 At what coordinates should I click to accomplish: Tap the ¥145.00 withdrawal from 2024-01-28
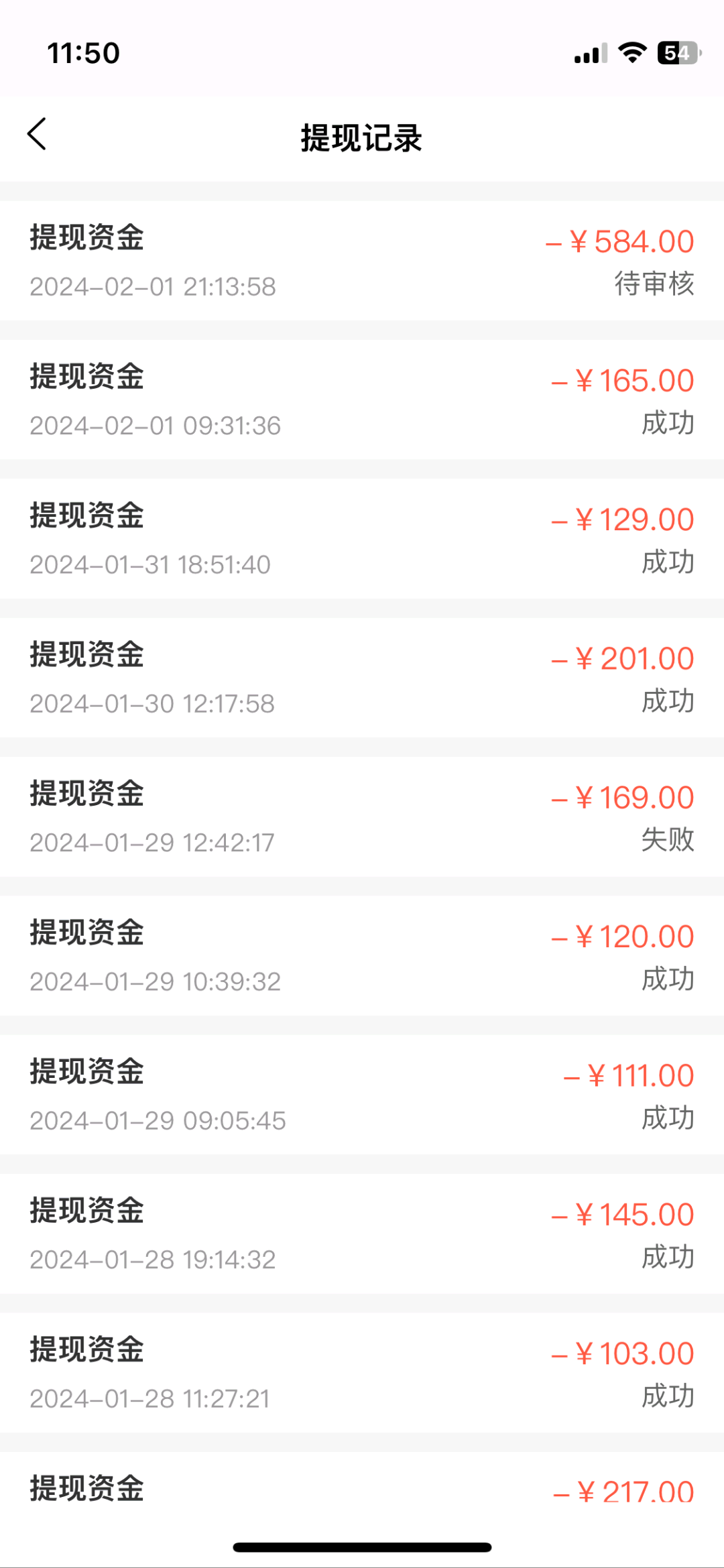click(362, 1233)
